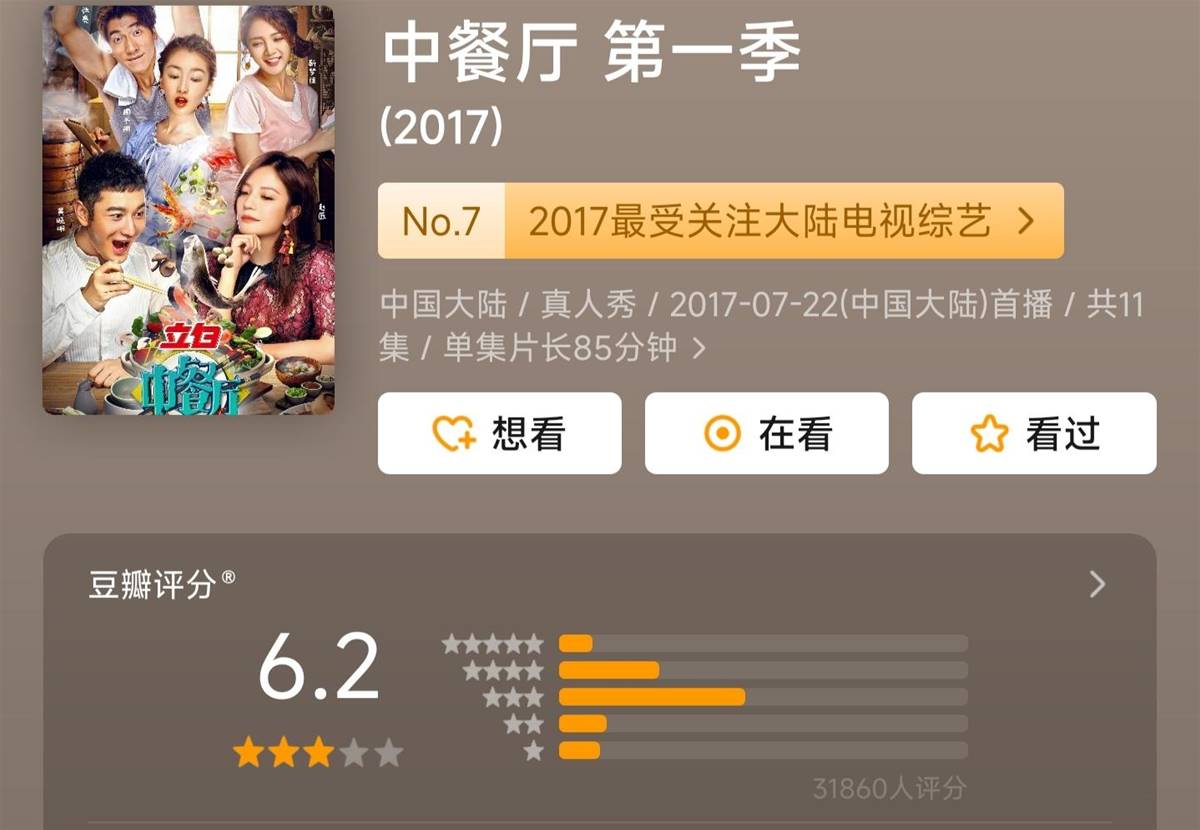Open the No.7 2017最受关注大陆电视综艺 ranking
The height and width of the screenshot is (830, 1200).
(720, 221)
